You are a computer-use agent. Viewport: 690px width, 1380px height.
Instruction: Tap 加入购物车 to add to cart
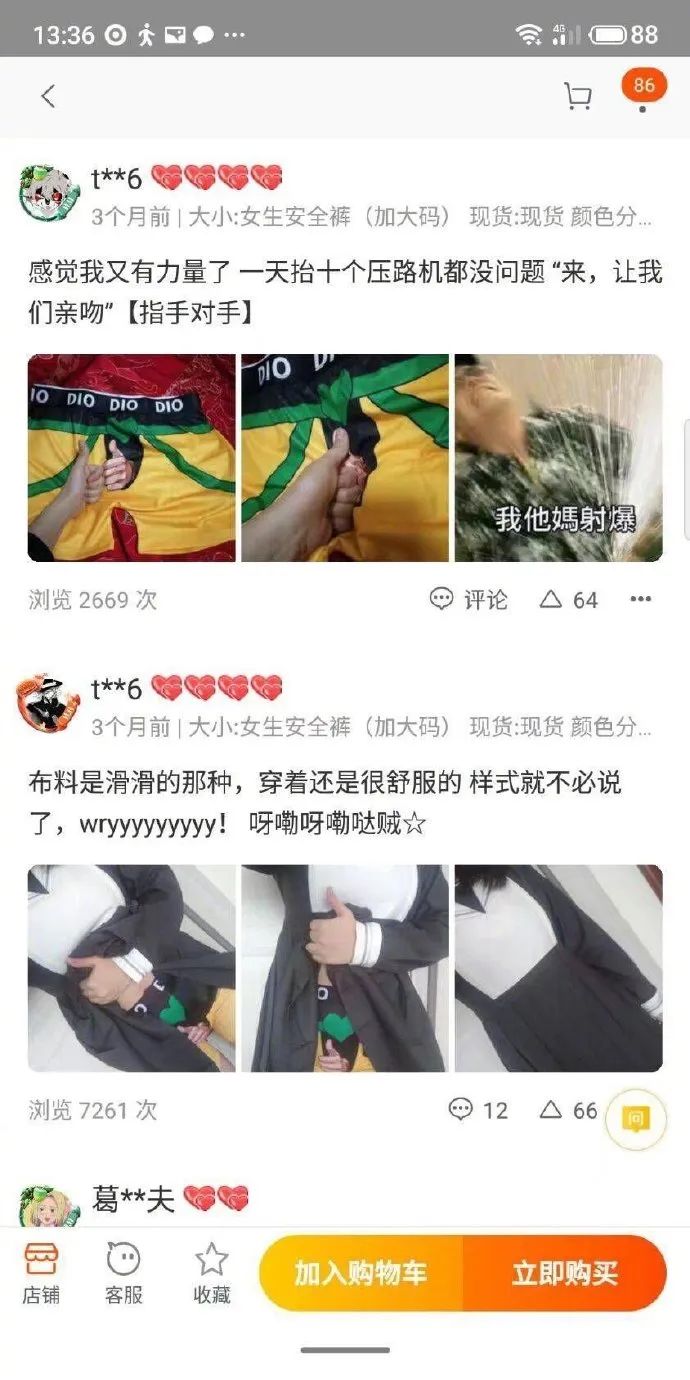(x=361, y=1273)
